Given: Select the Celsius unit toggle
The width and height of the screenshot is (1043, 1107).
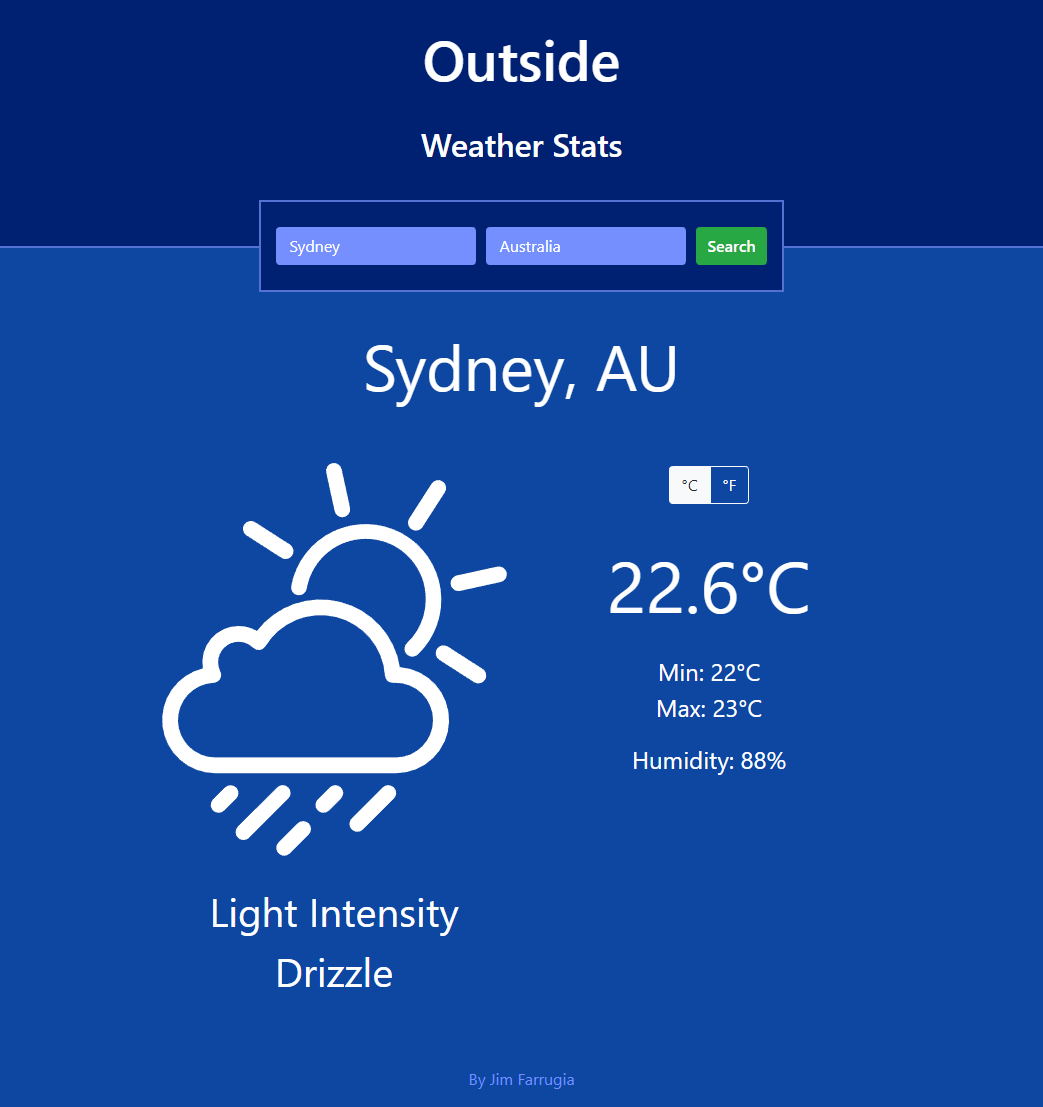Looking at the screenshot, I should pos(689,485).
